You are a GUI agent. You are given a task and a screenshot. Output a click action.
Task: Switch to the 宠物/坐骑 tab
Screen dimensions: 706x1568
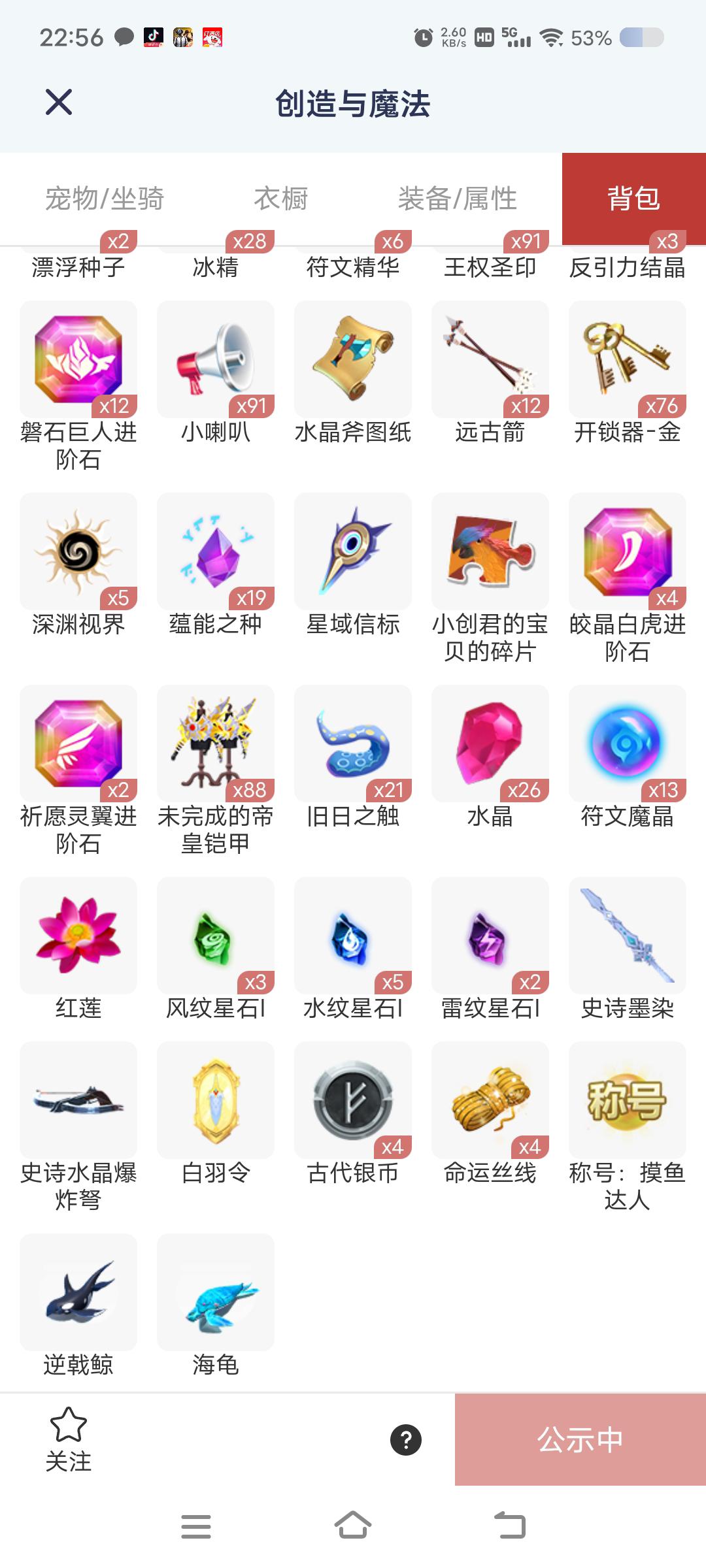tap(105, 199)
